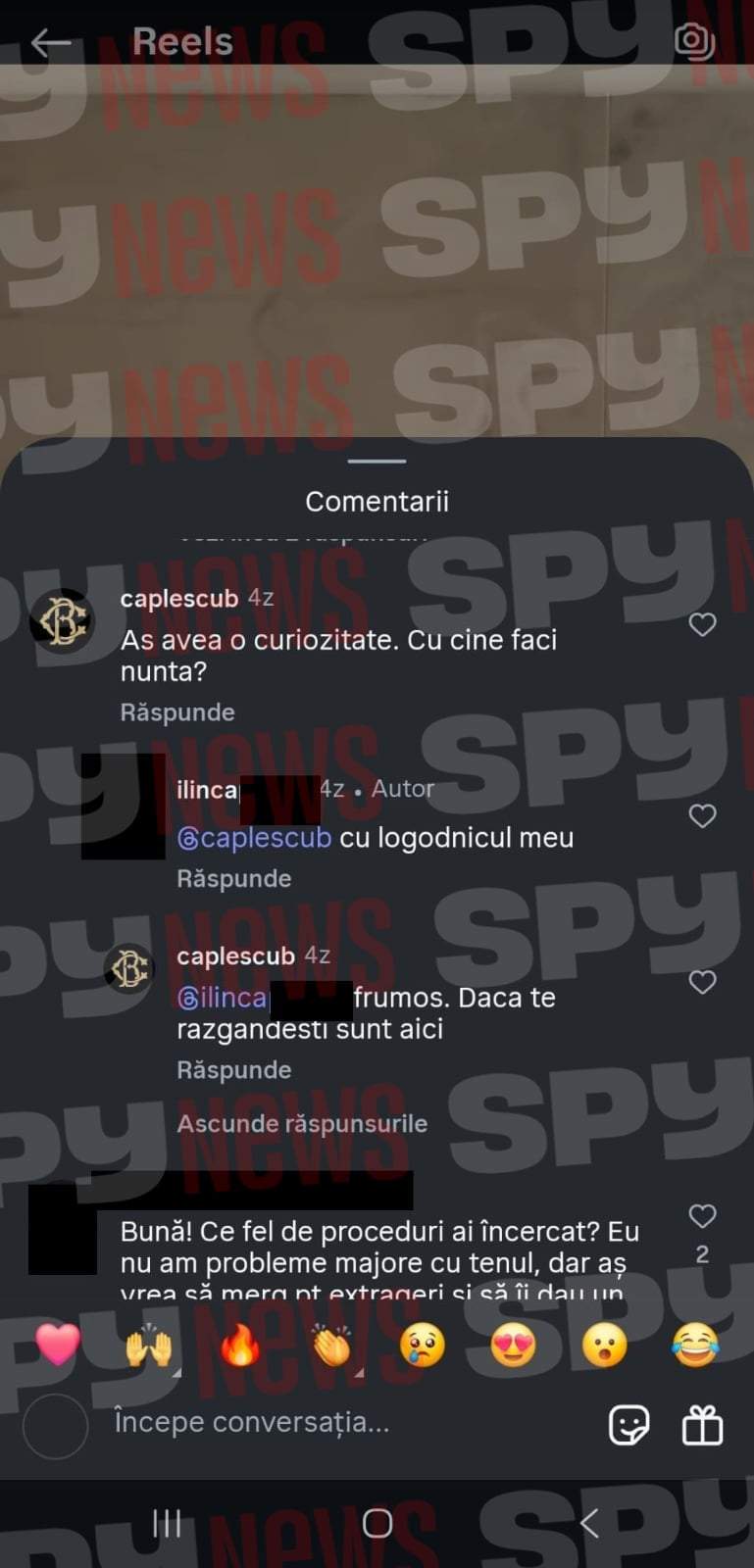Tap Răspunde under 'Cu cine faci nunta?'

pyautogui.click(x=177, y=712)
